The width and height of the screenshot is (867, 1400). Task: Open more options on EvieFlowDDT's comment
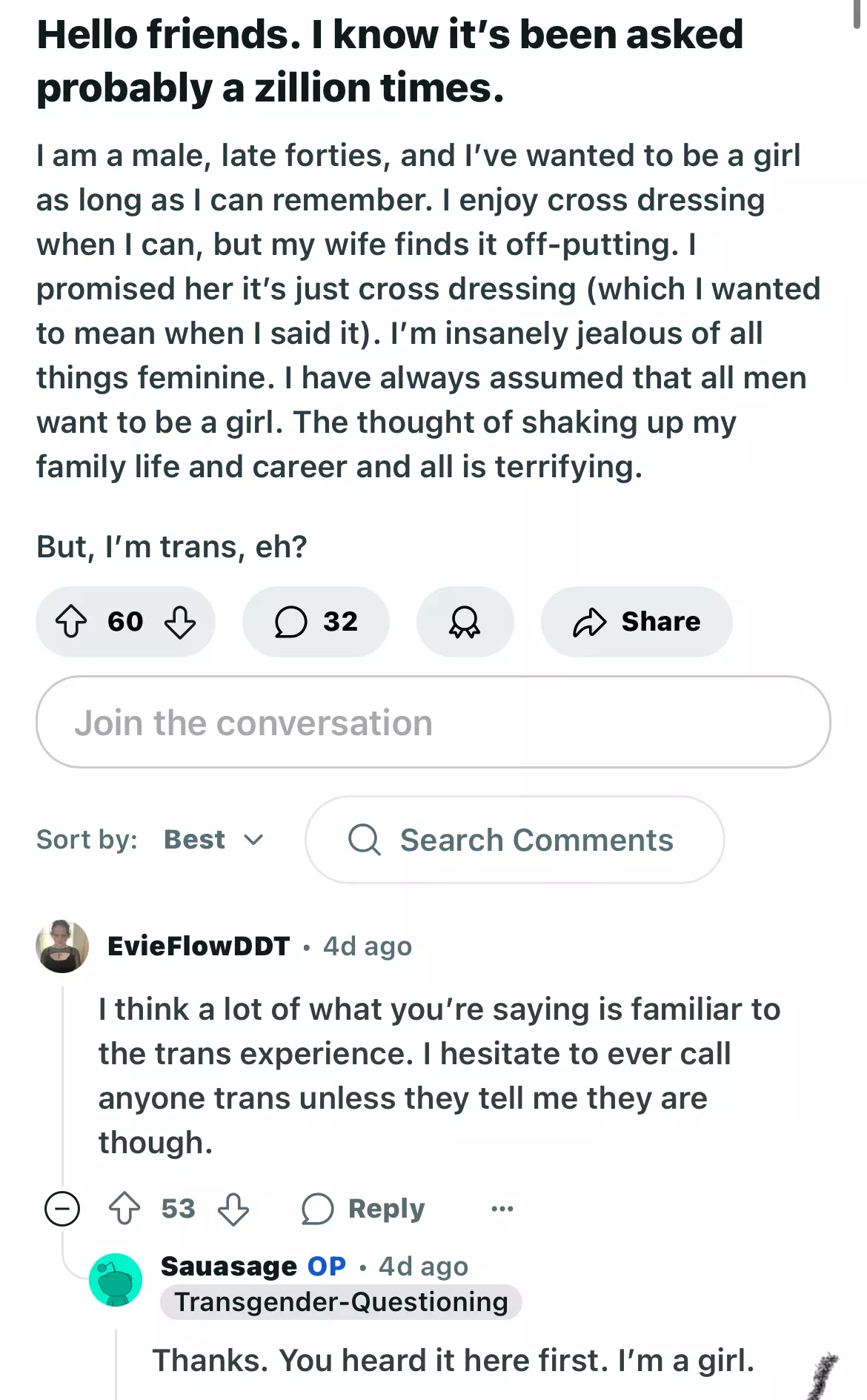502,1209
